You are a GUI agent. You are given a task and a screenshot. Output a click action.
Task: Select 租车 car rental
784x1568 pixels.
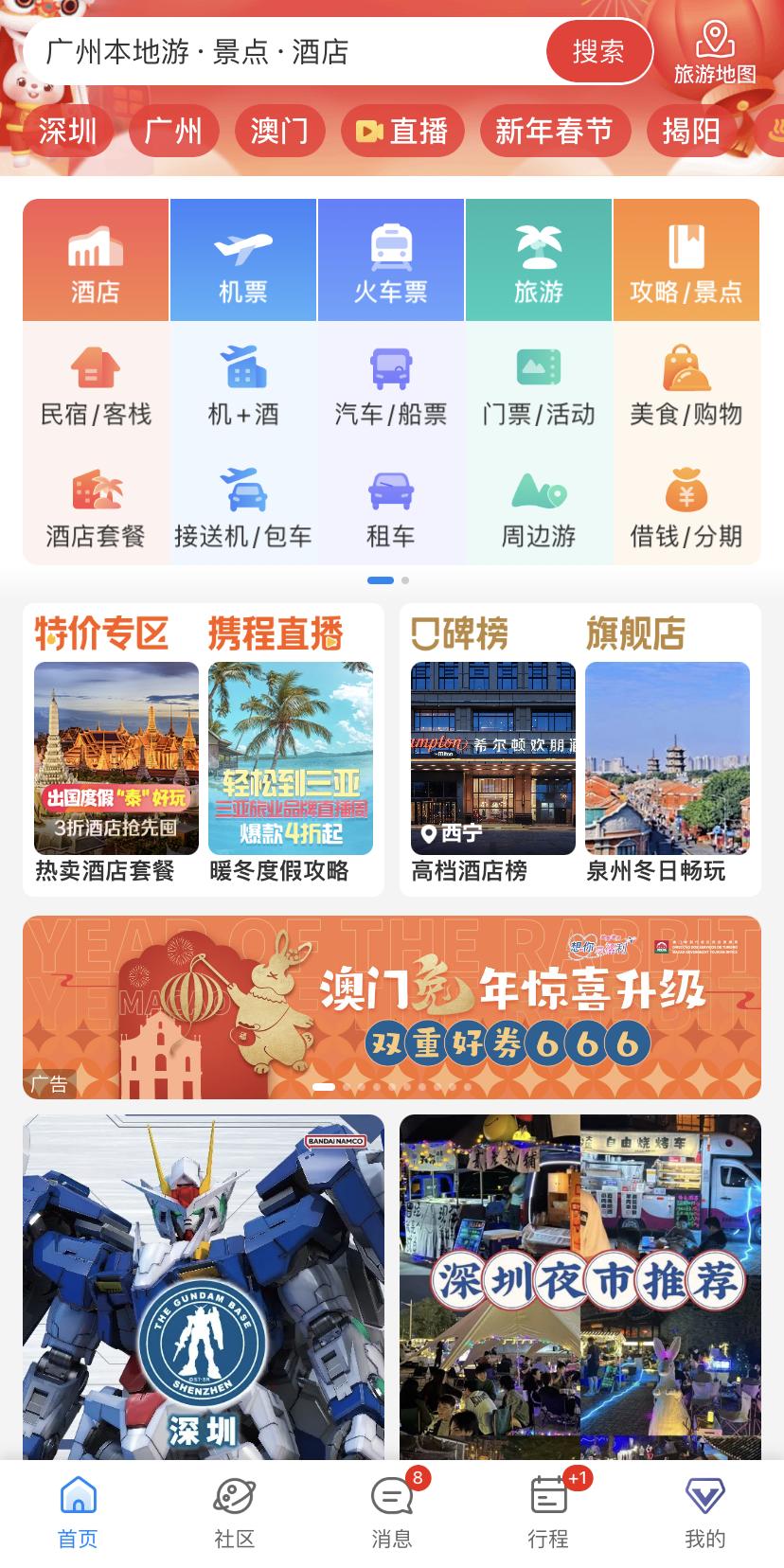(391, 508)
